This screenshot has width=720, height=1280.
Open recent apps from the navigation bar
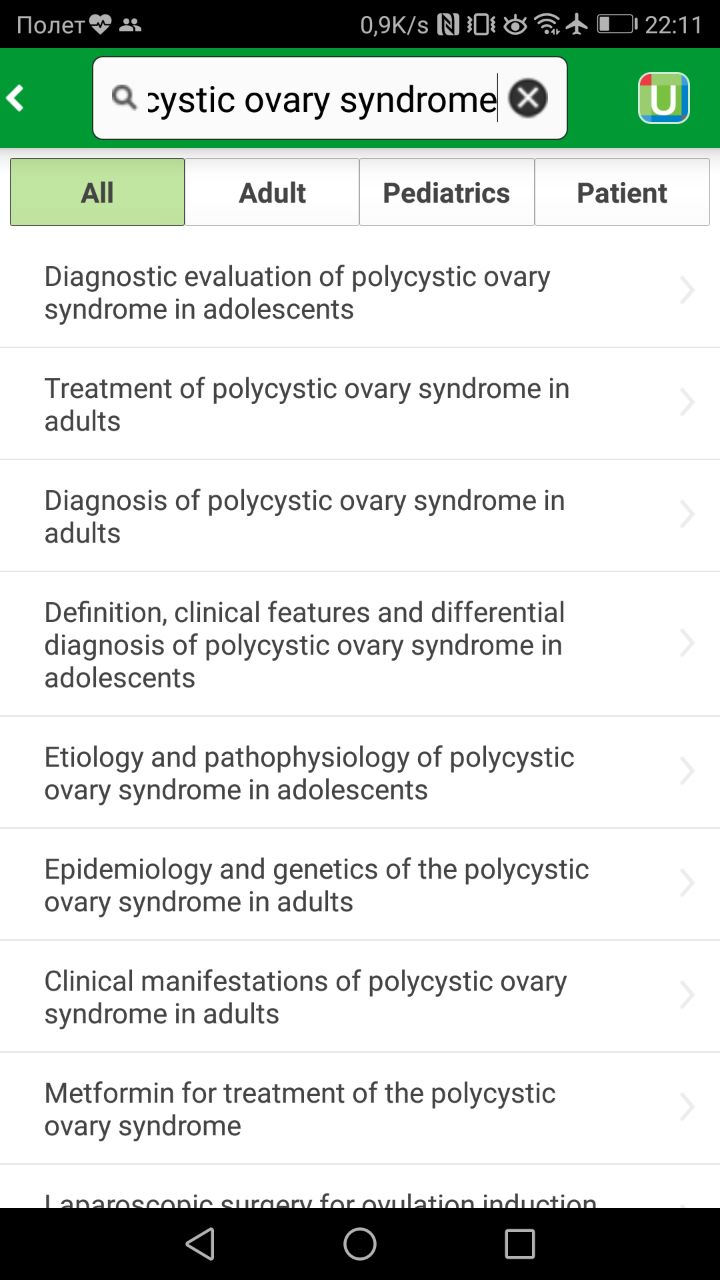520,1244
